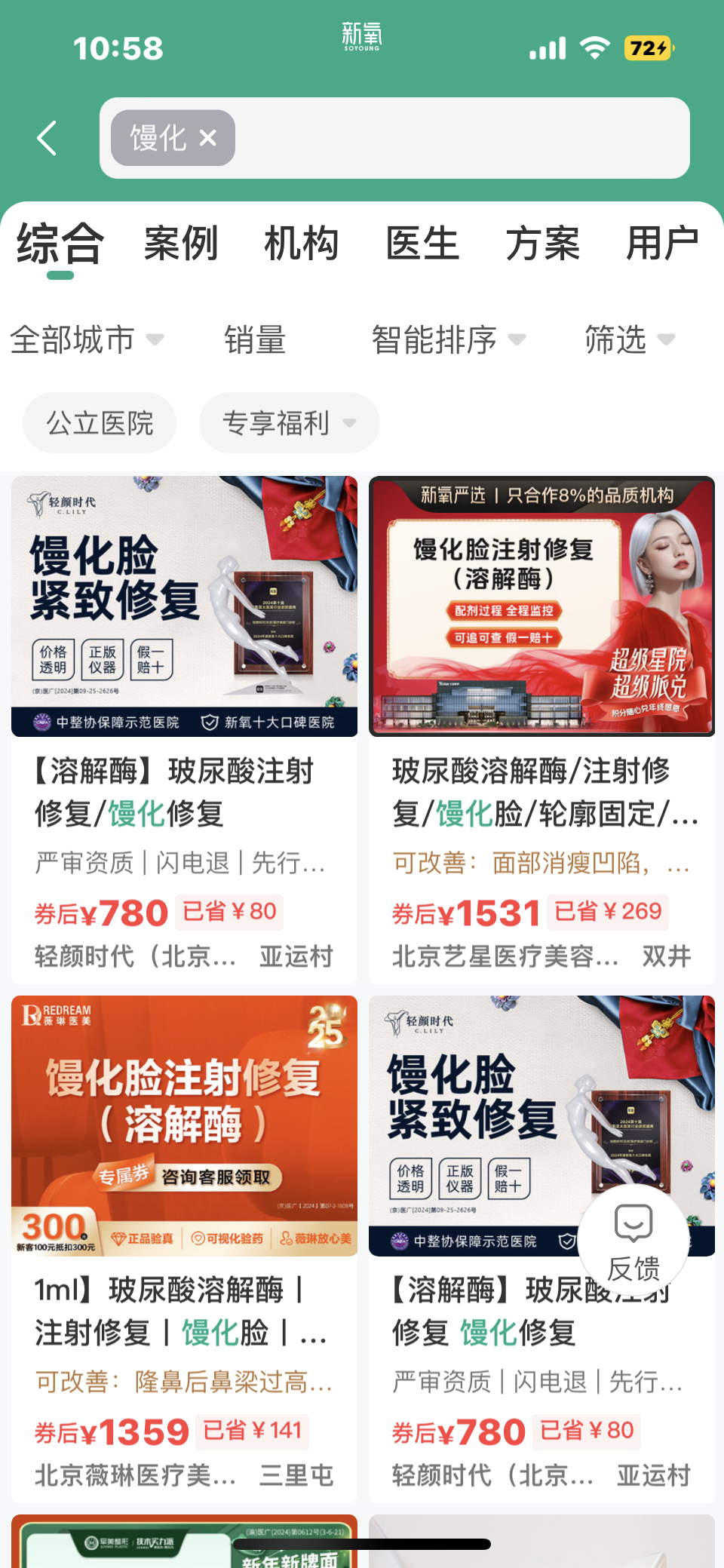This screenshot has height=1568, width=724.
Task: Switch to the 机构 tab
Action: coord(301,244)
